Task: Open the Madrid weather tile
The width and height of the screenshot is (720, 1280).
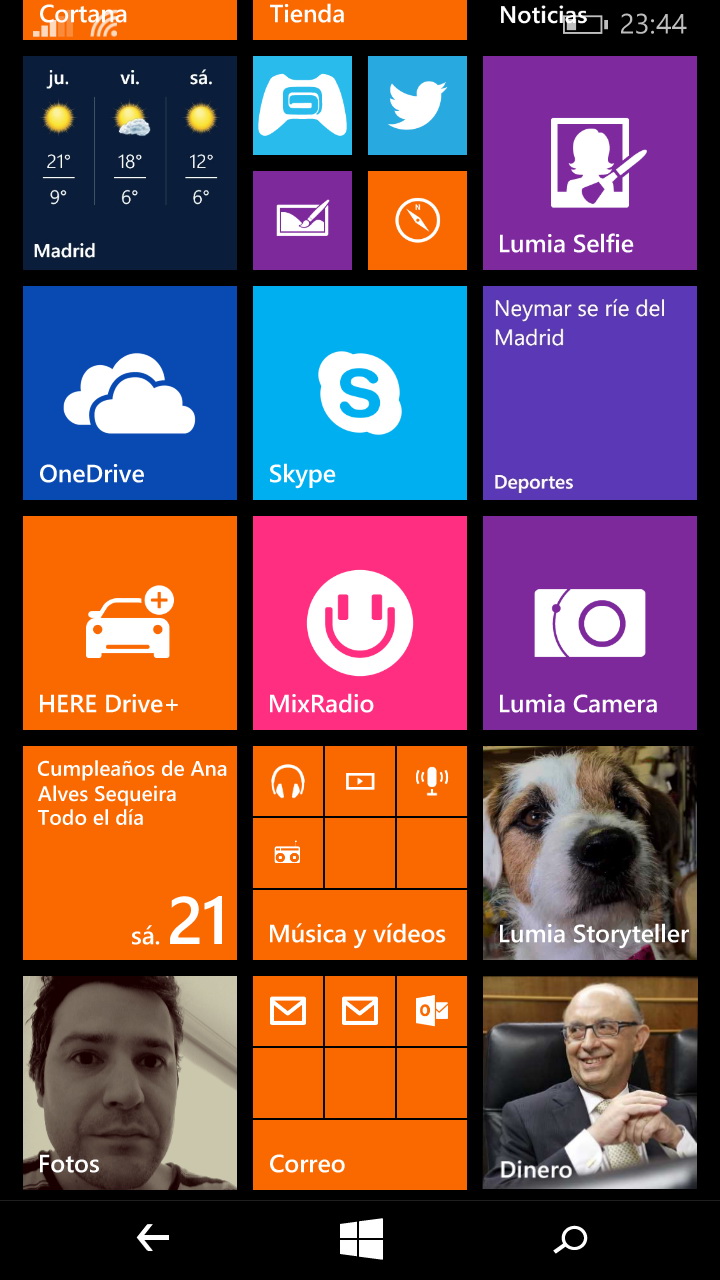Action: [130, 163]
